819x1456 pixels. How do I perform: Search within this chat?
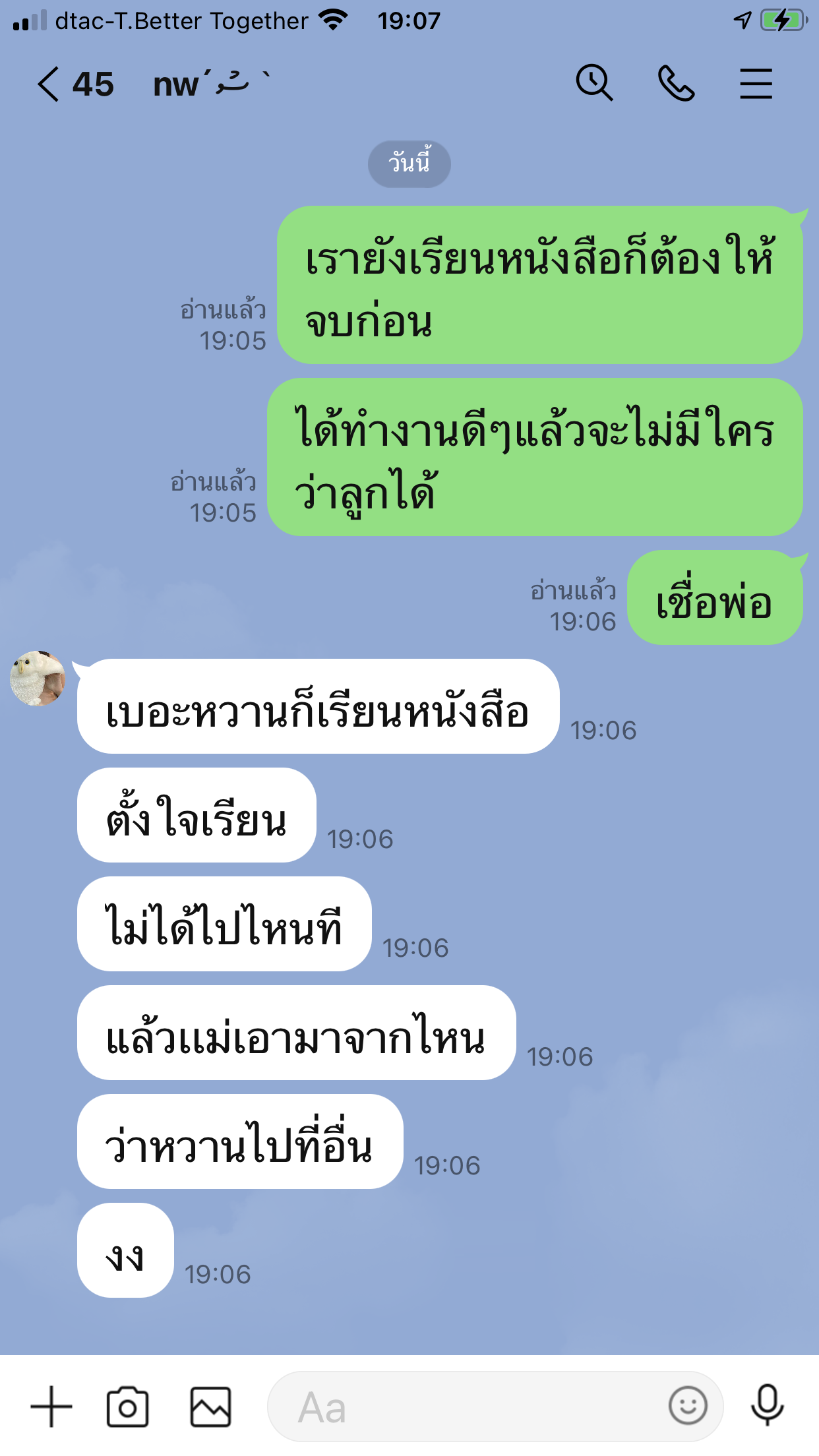(x=594, y=84)
